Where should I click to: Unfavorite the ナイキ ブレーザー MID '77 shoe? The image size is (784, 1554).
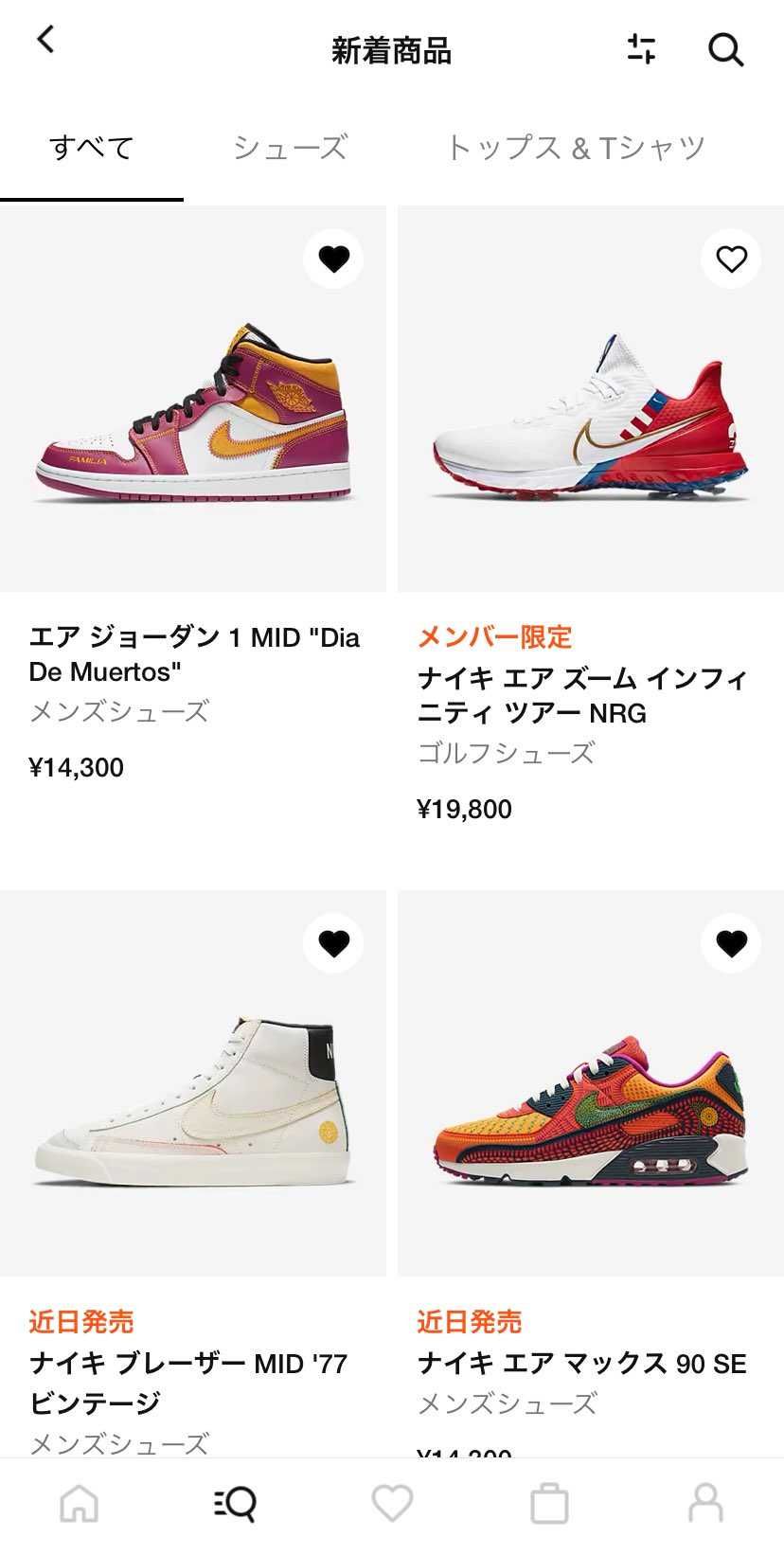click(x=333, y=943)
